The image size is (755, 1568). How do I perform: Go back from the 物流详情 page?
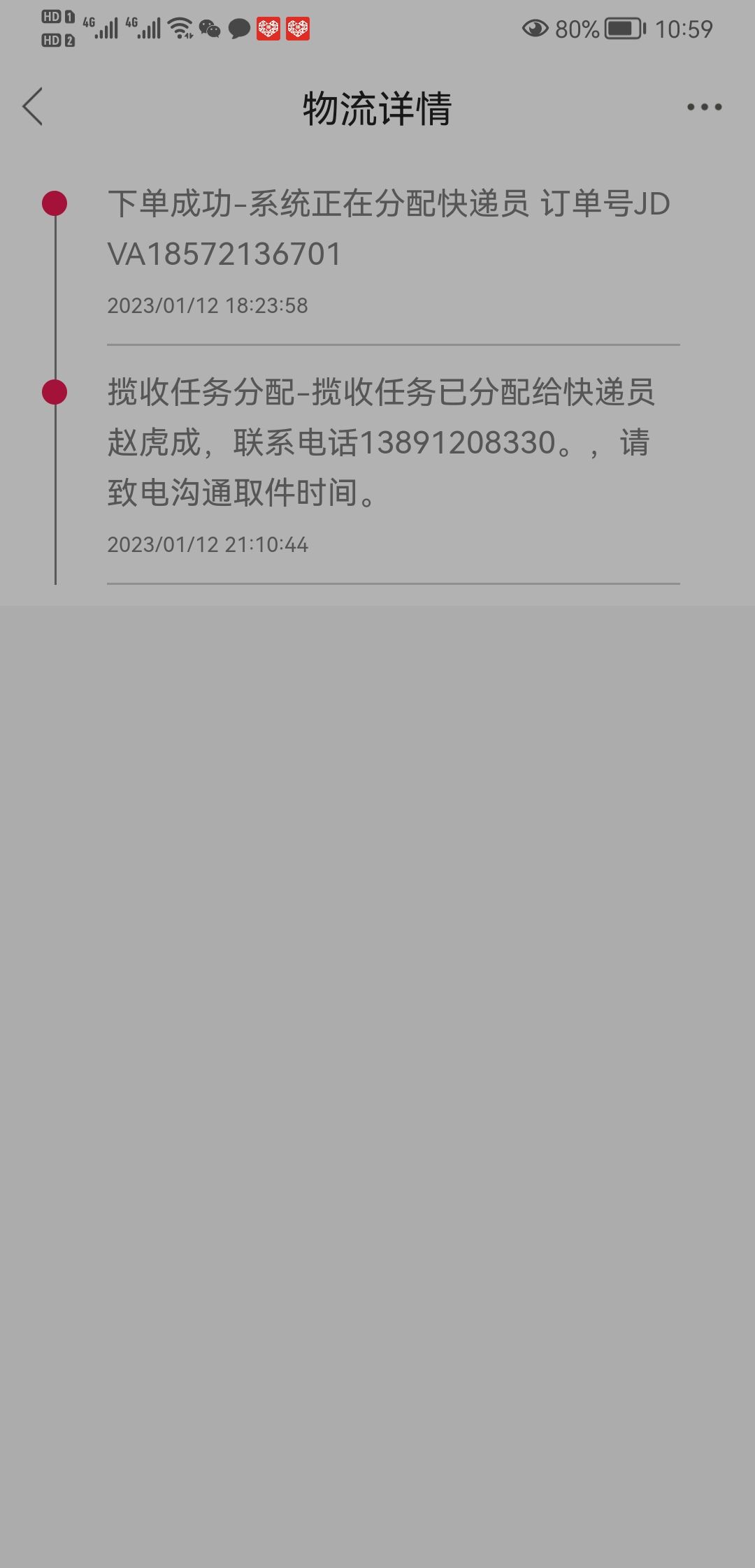[32, 107]
